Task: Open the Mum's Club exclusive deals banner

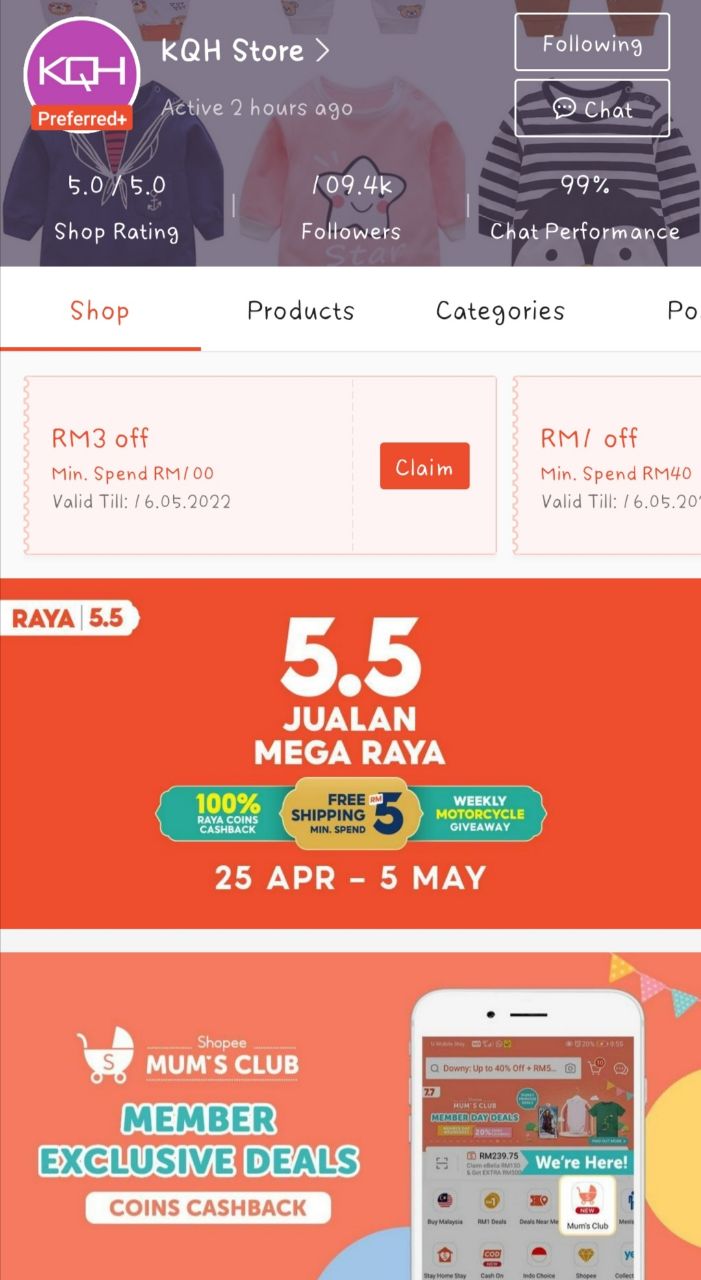Action: pos(350,1115)
